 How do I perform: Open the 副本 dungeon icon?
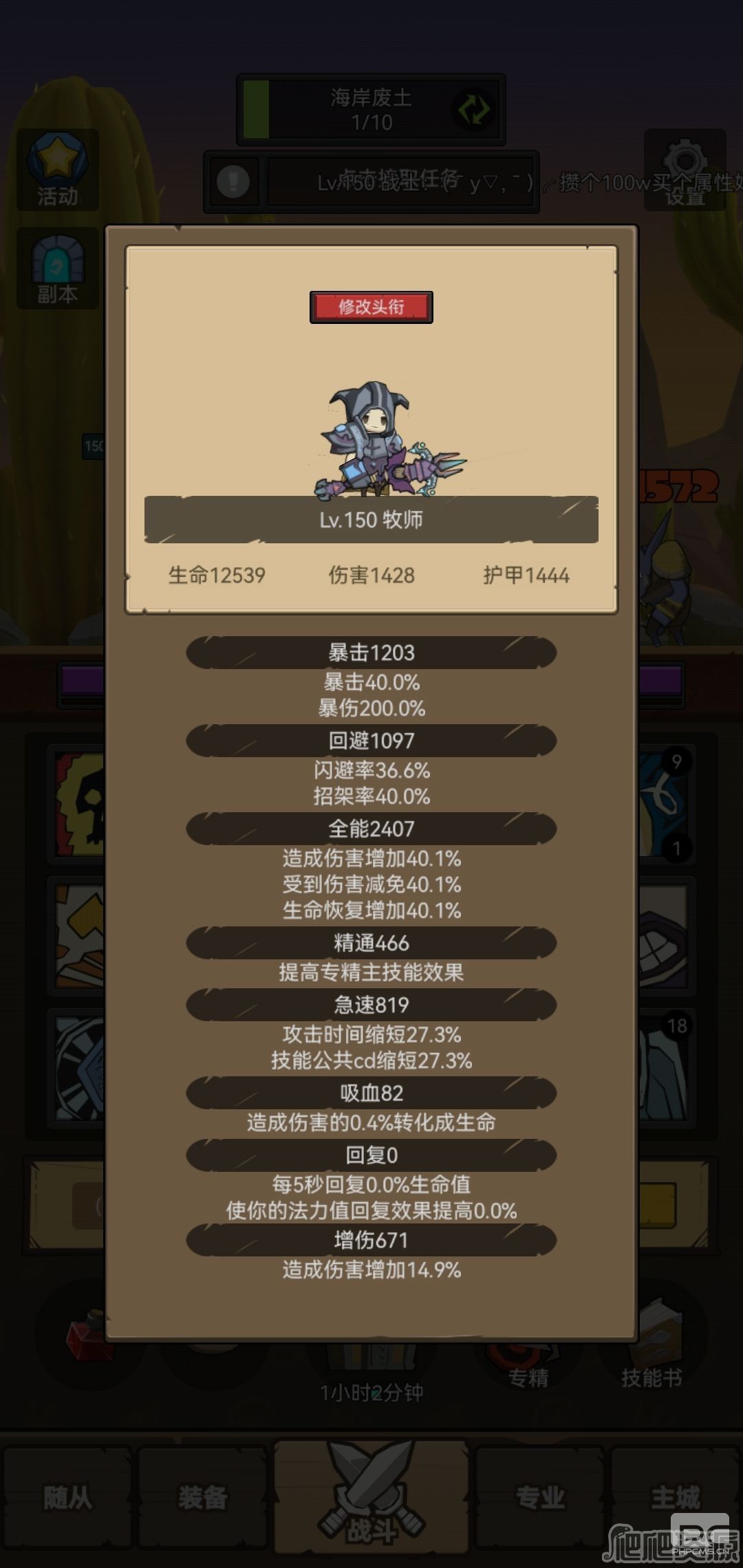[58, 268]
